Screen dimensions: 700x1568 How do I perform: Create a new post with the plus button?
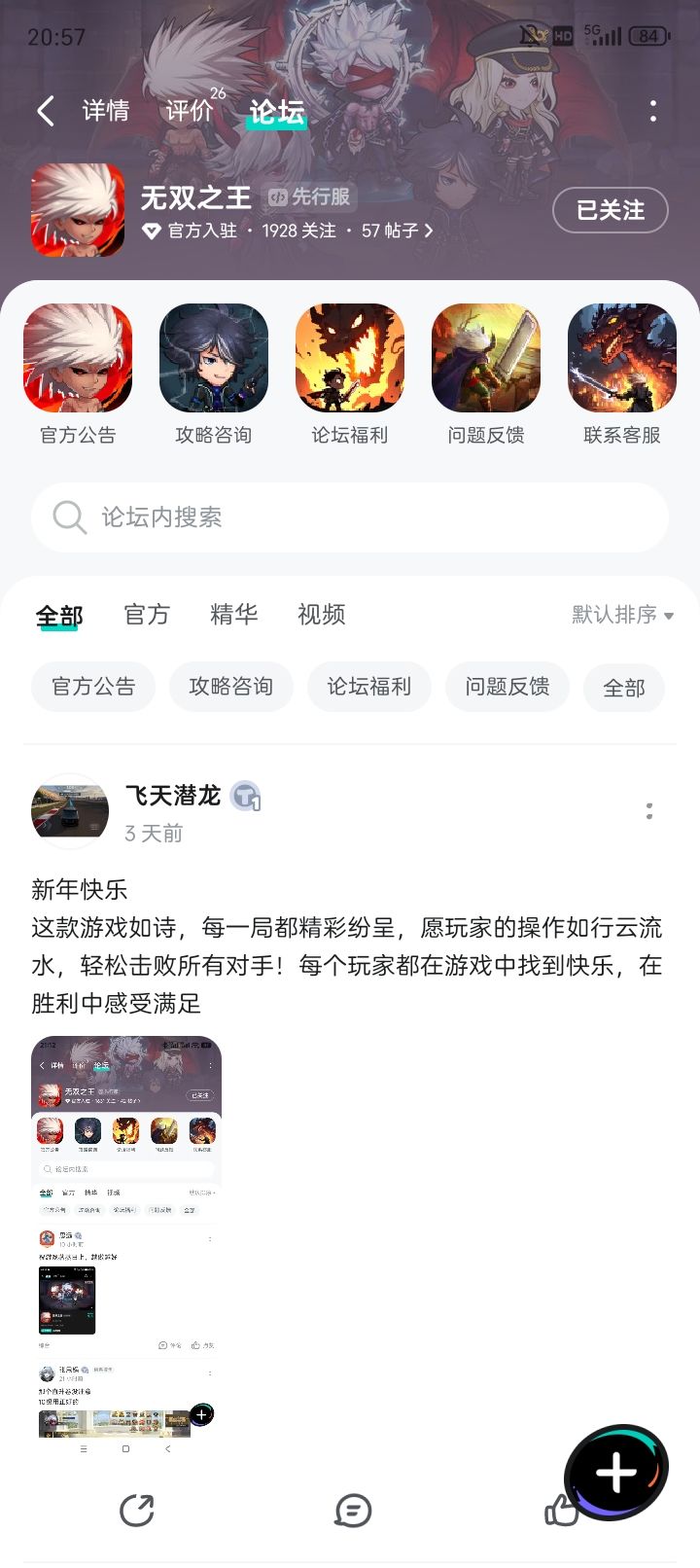[616, 1473]
